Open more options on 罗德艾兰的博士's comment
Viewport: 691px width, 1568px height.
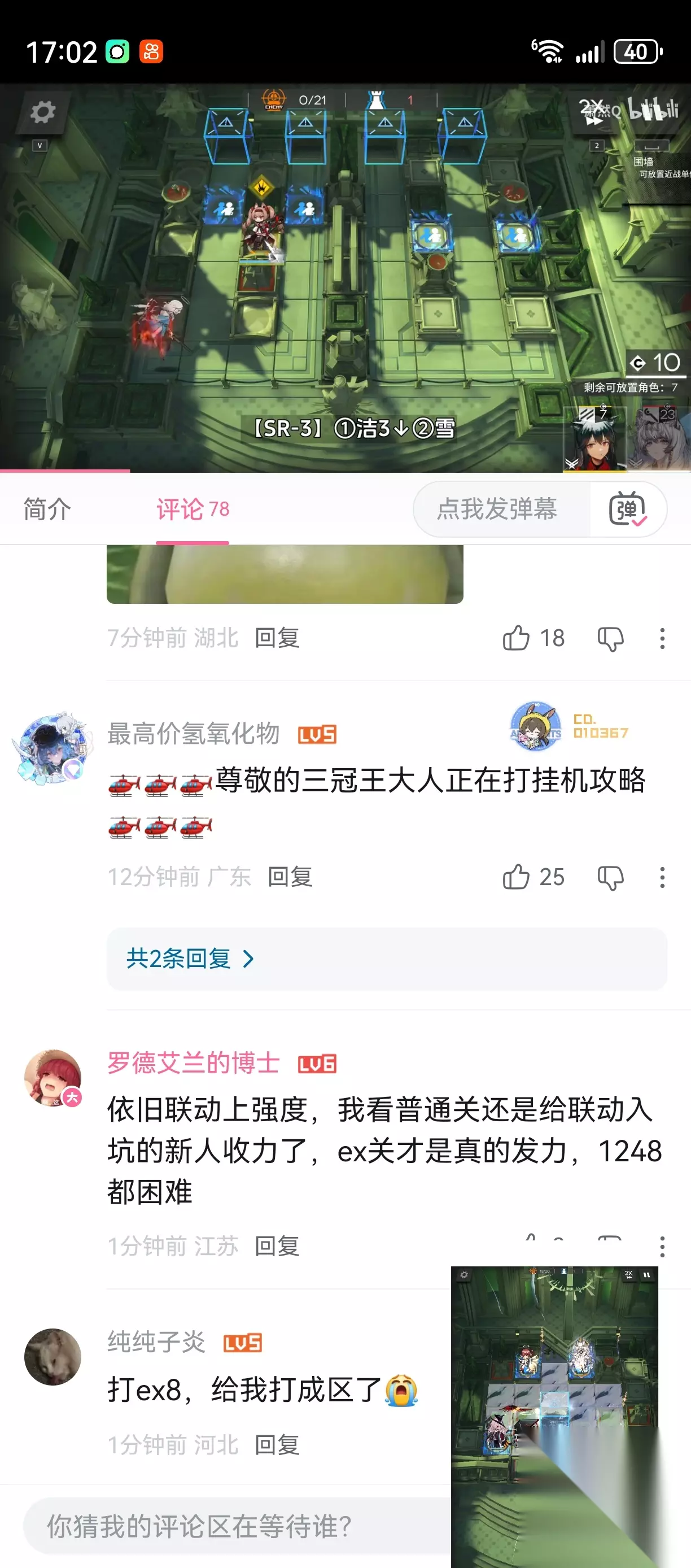point(662,1246)
